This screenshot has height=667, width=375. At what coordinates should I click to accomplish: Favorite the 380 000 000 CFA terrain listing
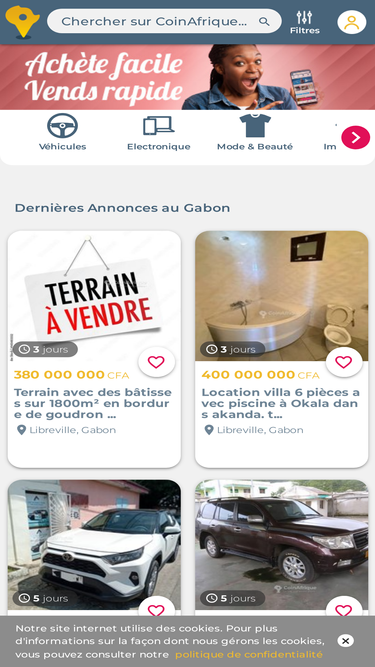click(x=156, y=362)
